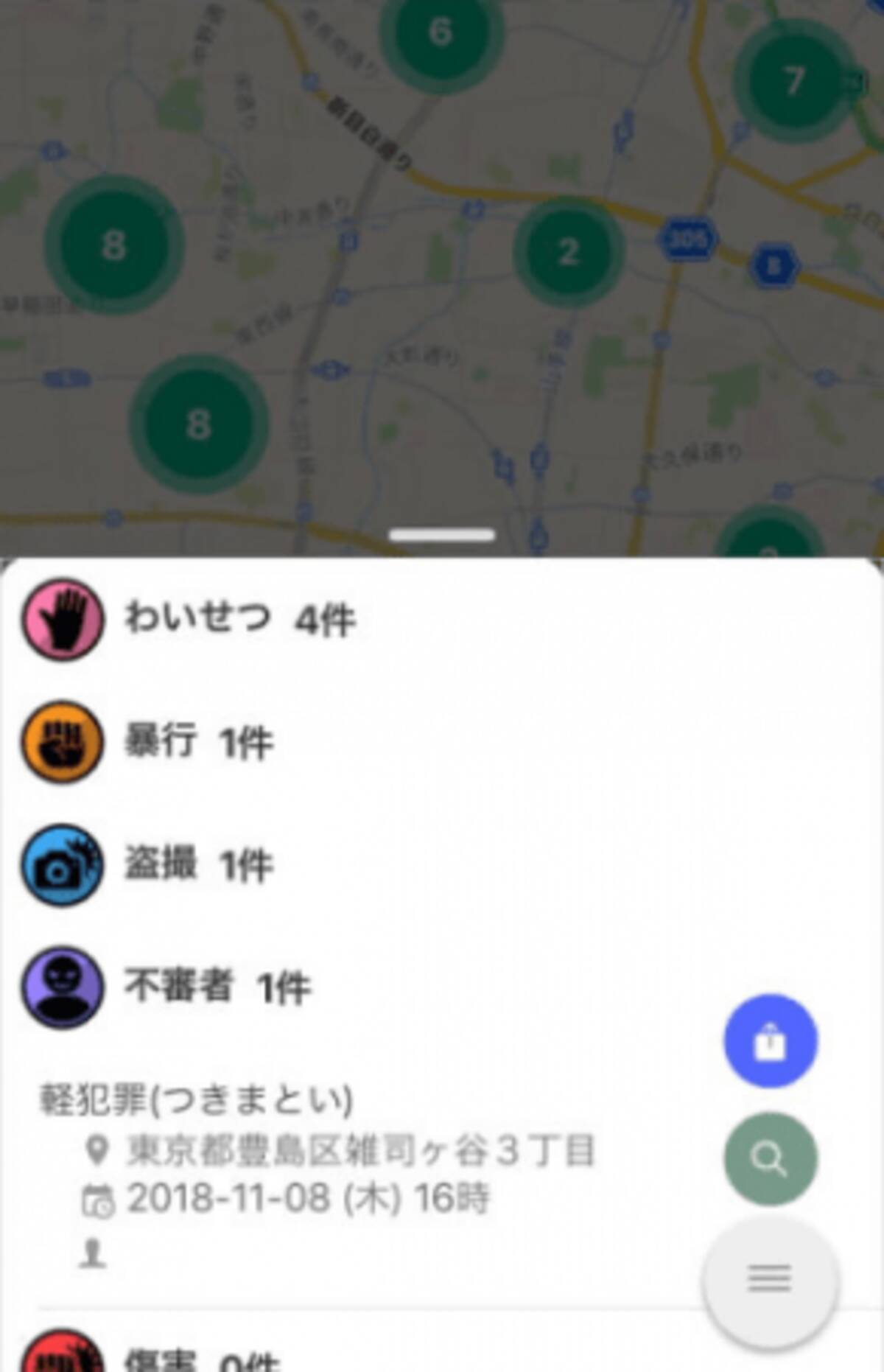Screen dimensions: 884x1372
Task: Select the map cluster marked 7
Action: (x=794, y=80)
